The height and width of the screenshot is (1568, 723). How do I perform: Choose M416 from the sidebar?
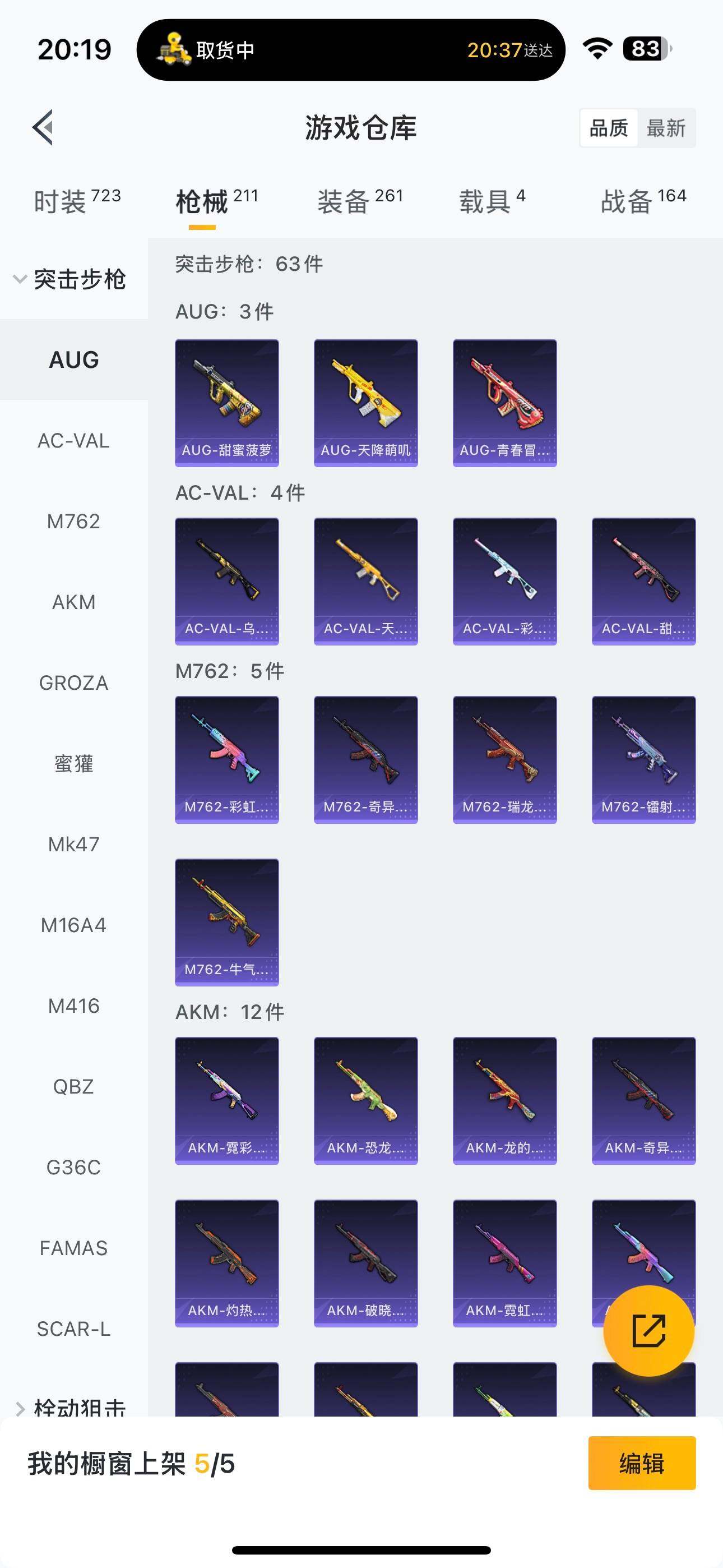pos(73,1006)
